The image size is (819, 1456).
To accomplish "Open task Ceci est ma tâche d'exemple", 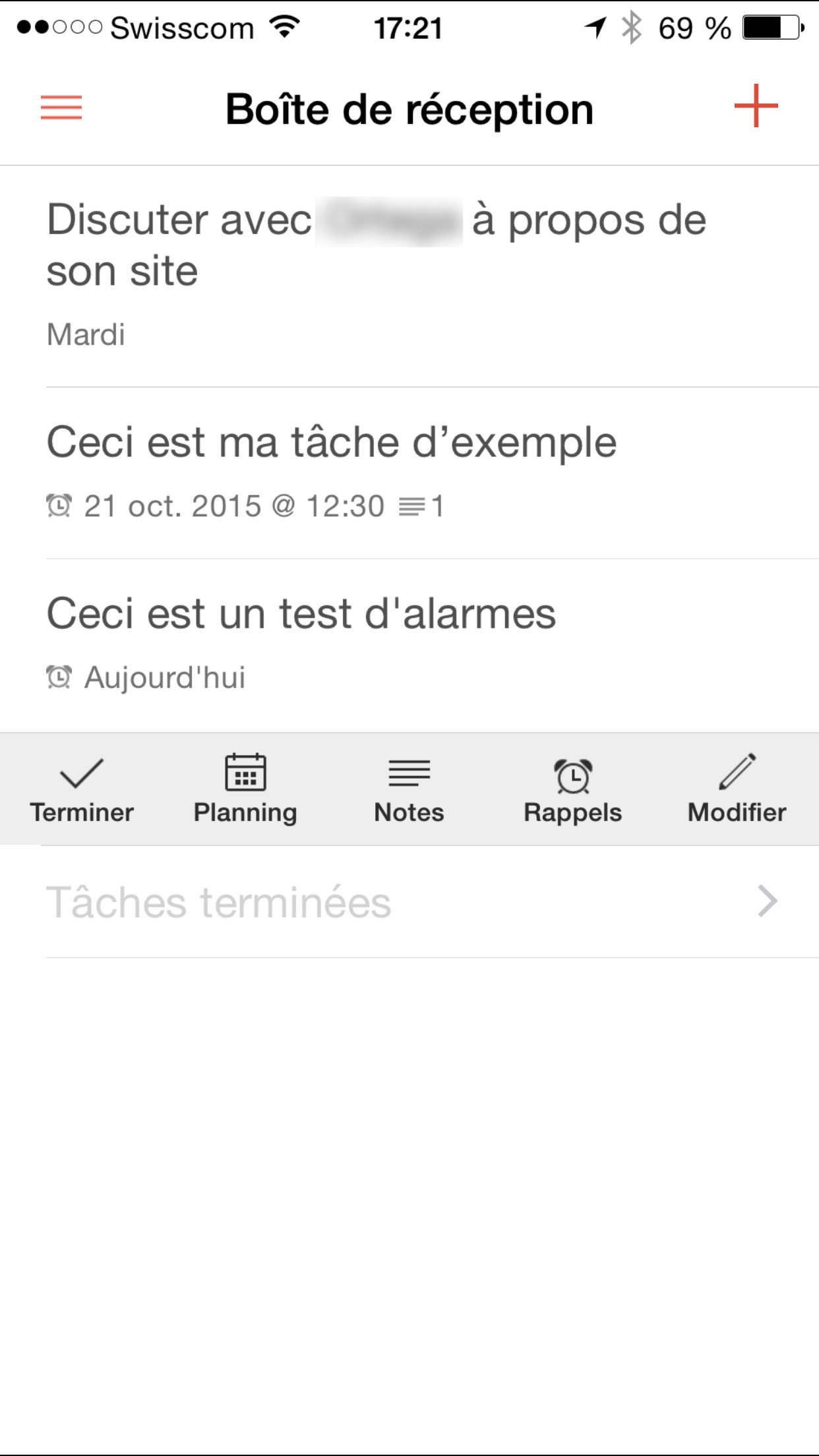I will pyautogui.click(x=409, y=473).
